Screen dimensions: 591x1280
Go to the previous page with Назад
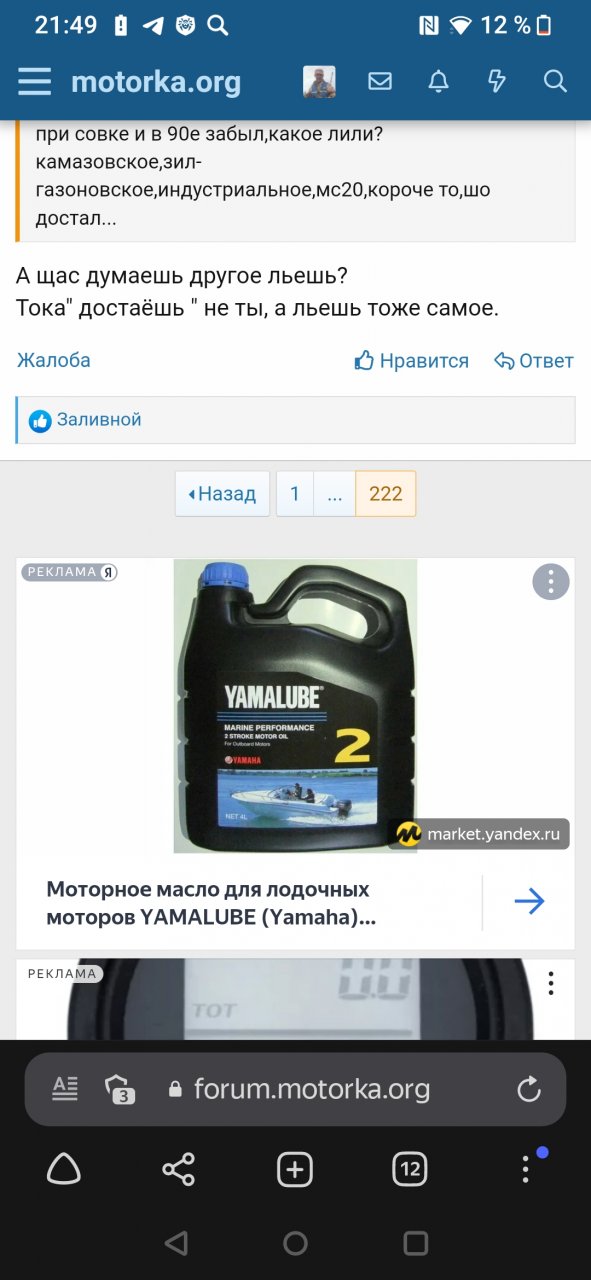point(222,493)
